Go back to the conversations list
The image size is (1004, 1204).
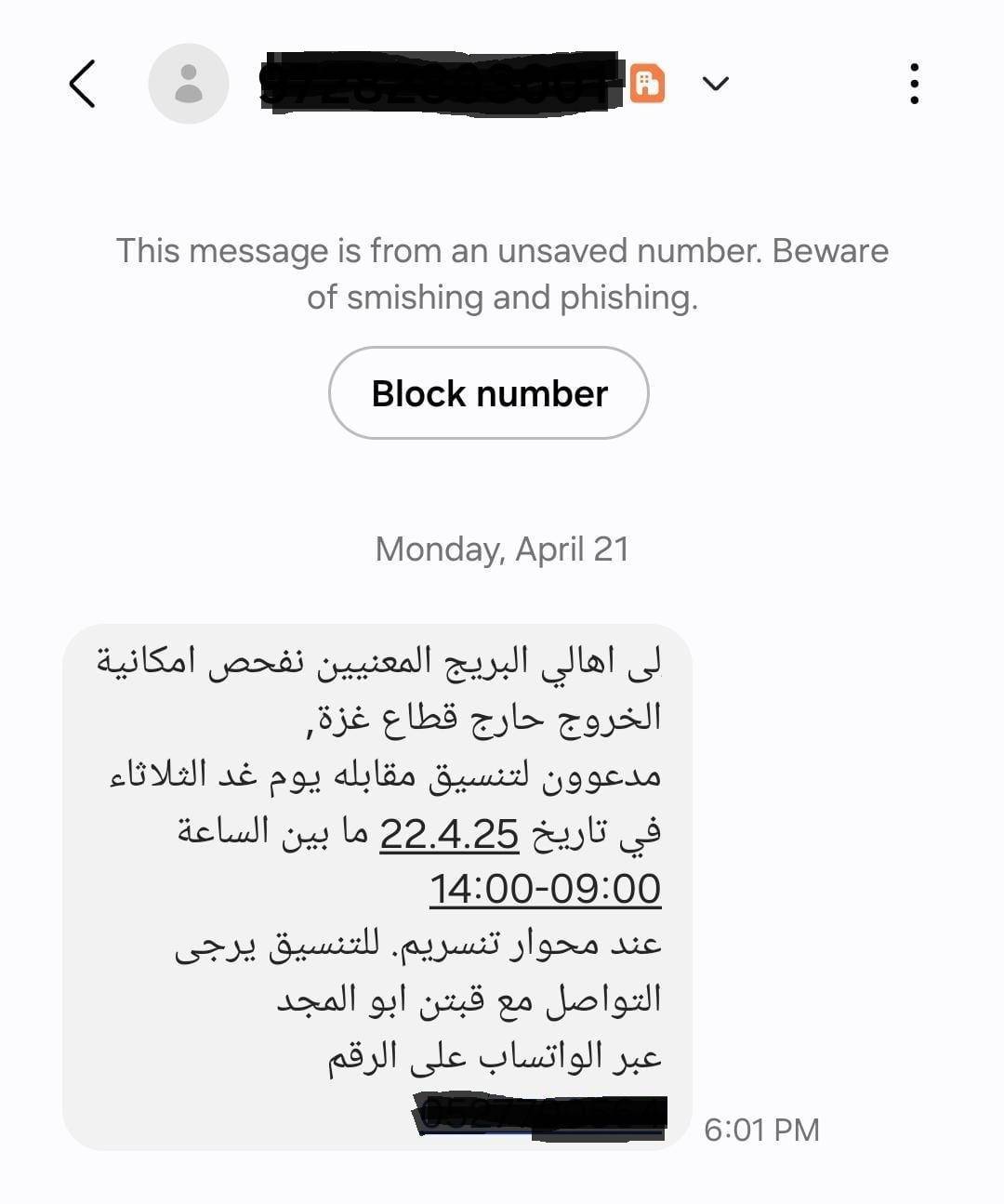coord(82,84)
